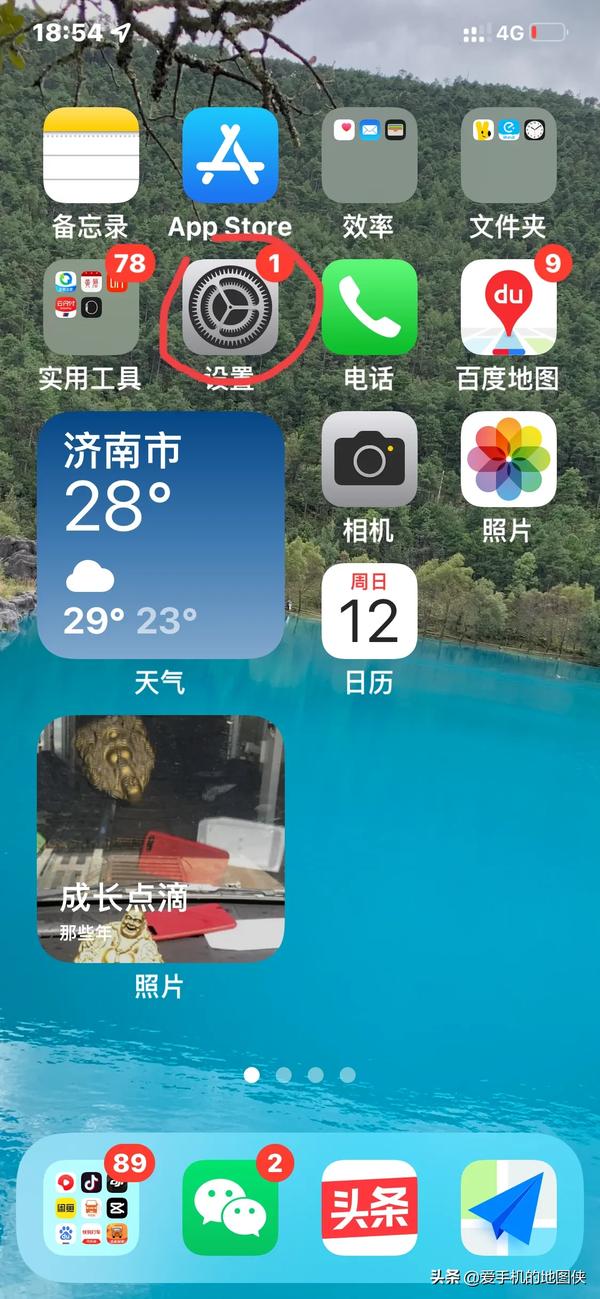Open the 实用工具 folder
The height and width of the screenshot is (1299, 600).
pyautogui.click(x=91, y=308)
